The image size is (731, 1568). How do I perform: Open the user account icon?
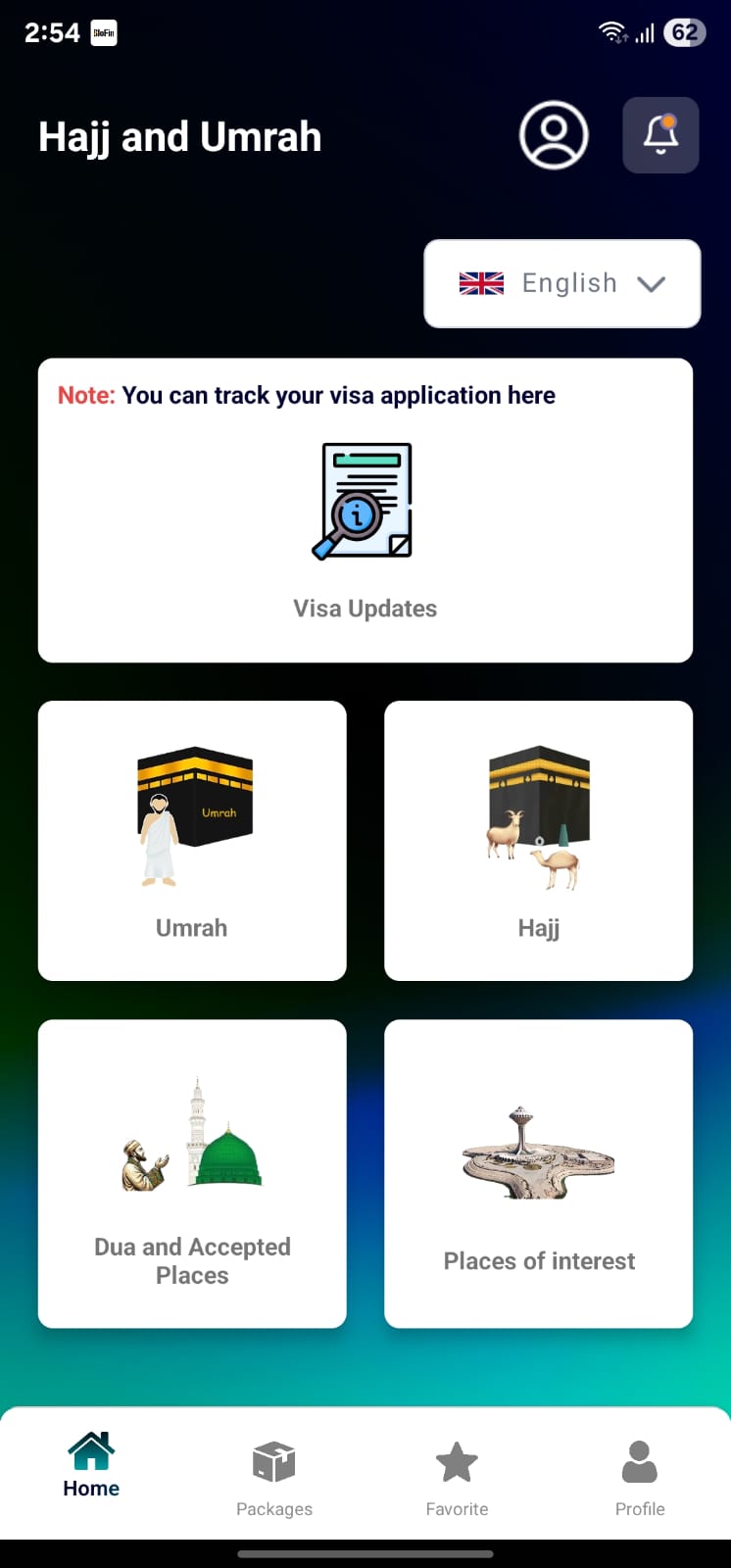point(554,135)
